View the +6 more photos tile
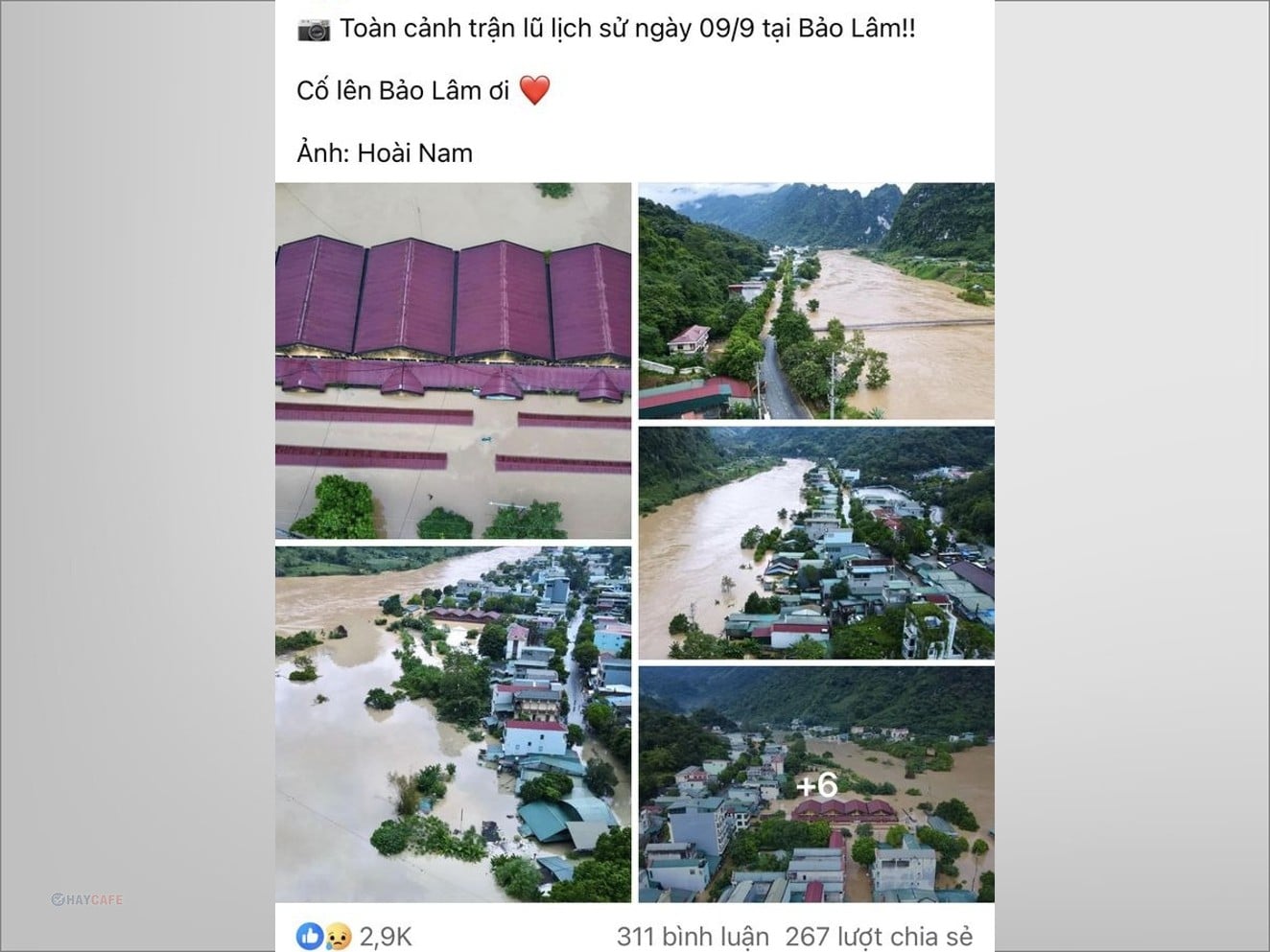The height and width of the screenshot is (952, 1270). pyautogui.click(x=816, y=784)
